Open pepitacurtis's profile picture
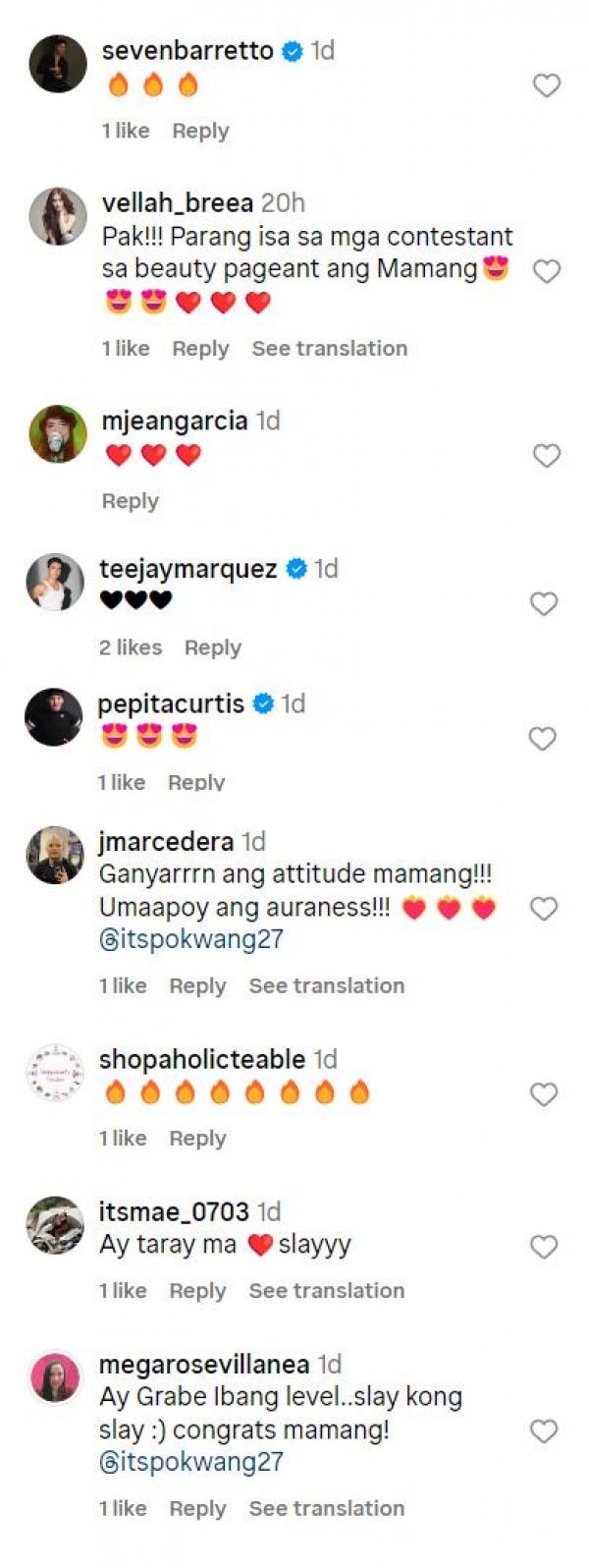Image resolution: width=589 pixels, height=1568 pixels. (54, 717)
